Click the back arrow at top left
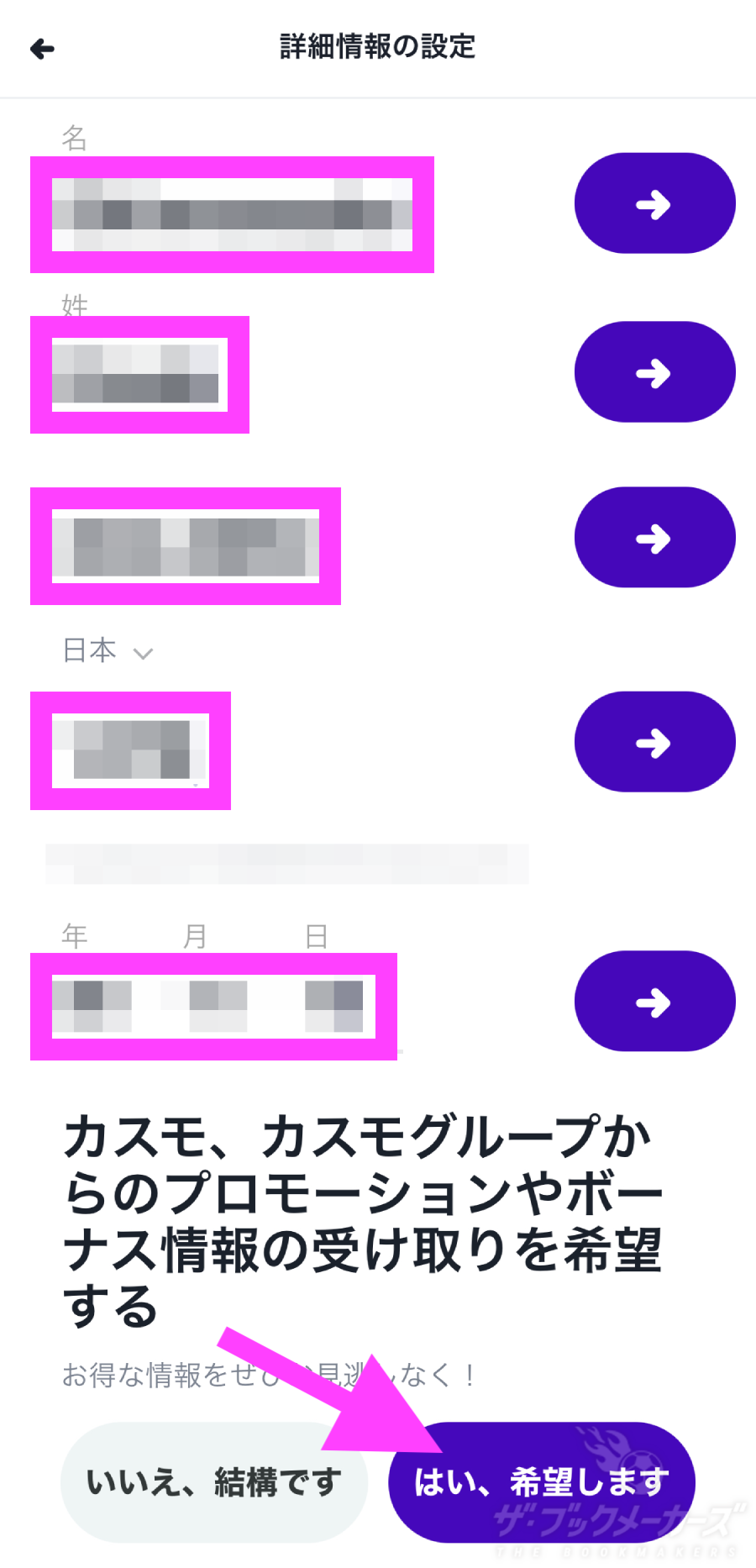 coord(42,48)
